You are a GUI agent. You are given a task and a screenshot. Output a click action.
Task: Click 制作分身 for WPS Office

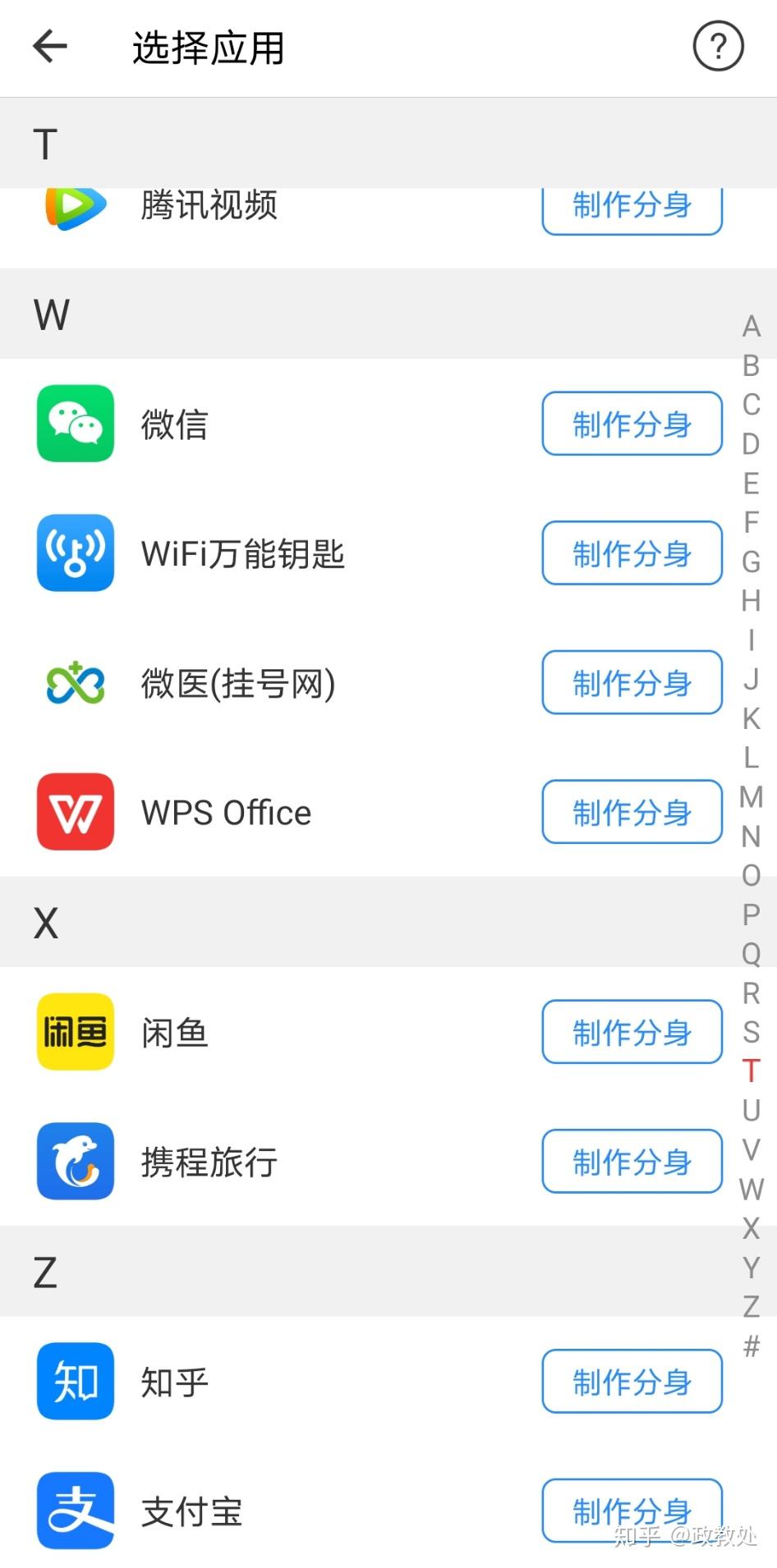(631, 813)
